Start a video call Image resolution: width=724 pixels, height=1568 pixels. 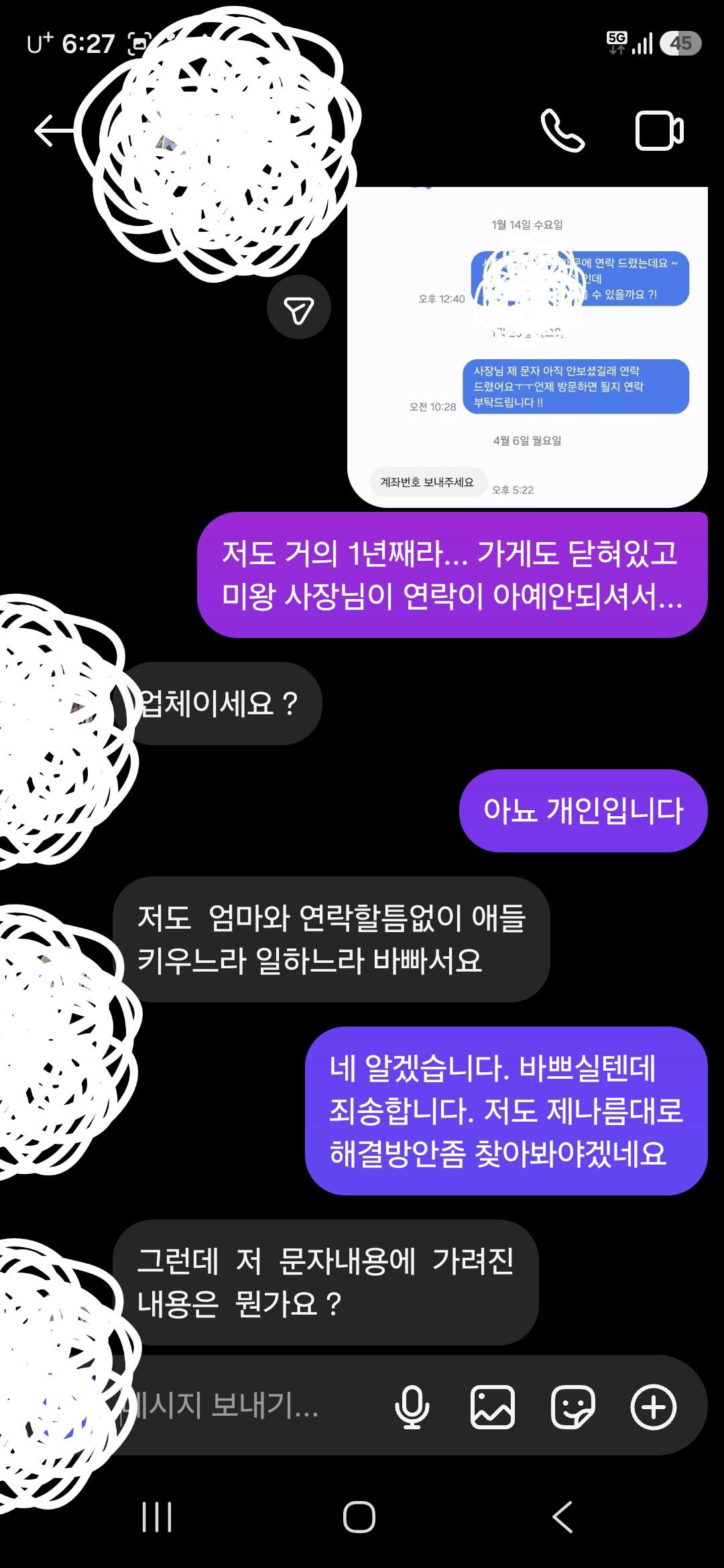pyautogui.click(x=659, y=130)
